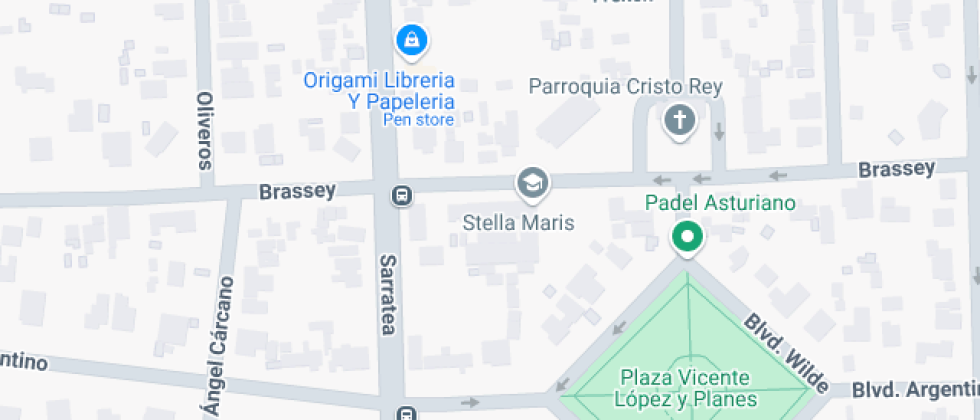Open the Padel Asturiano place pin

(x=687, y=238)
